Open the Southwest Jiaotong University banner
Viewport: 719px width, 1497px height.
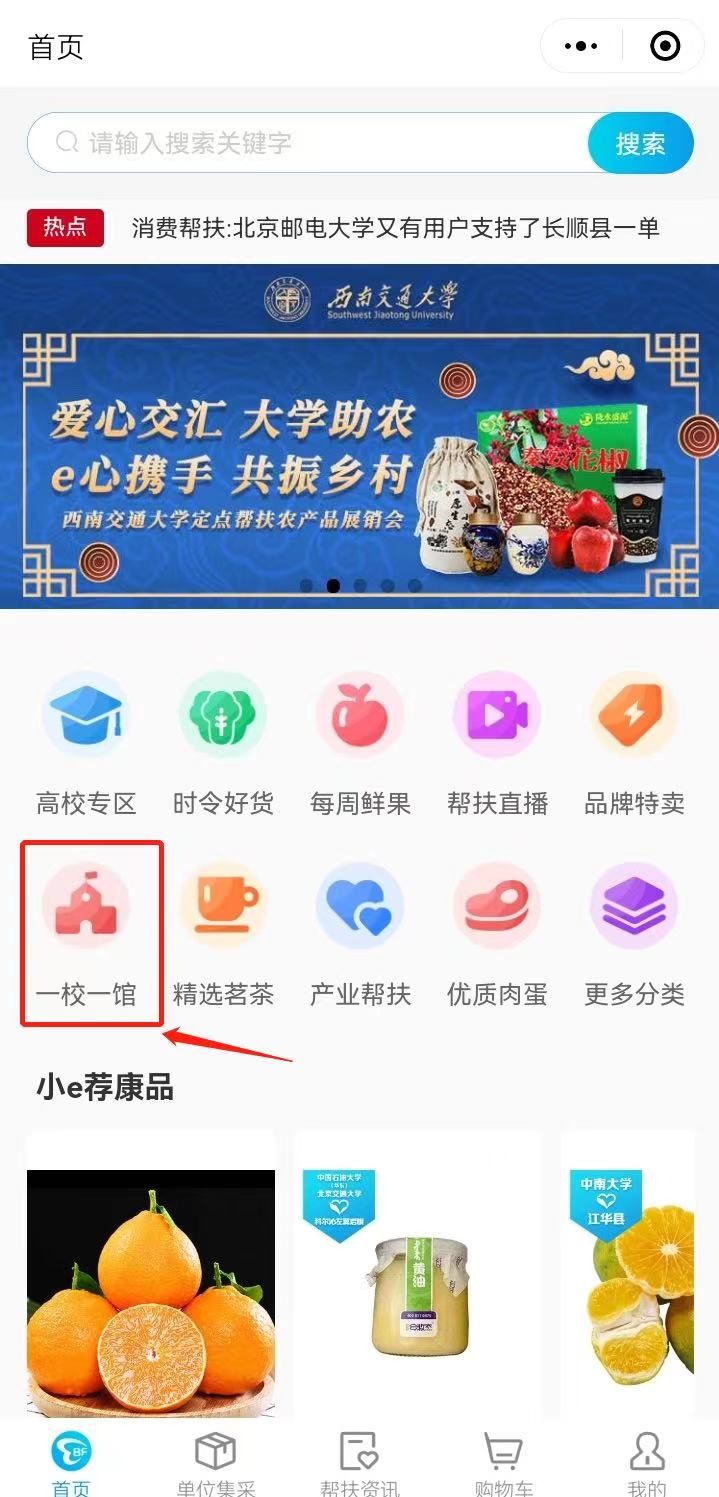[x=359, y=435]
